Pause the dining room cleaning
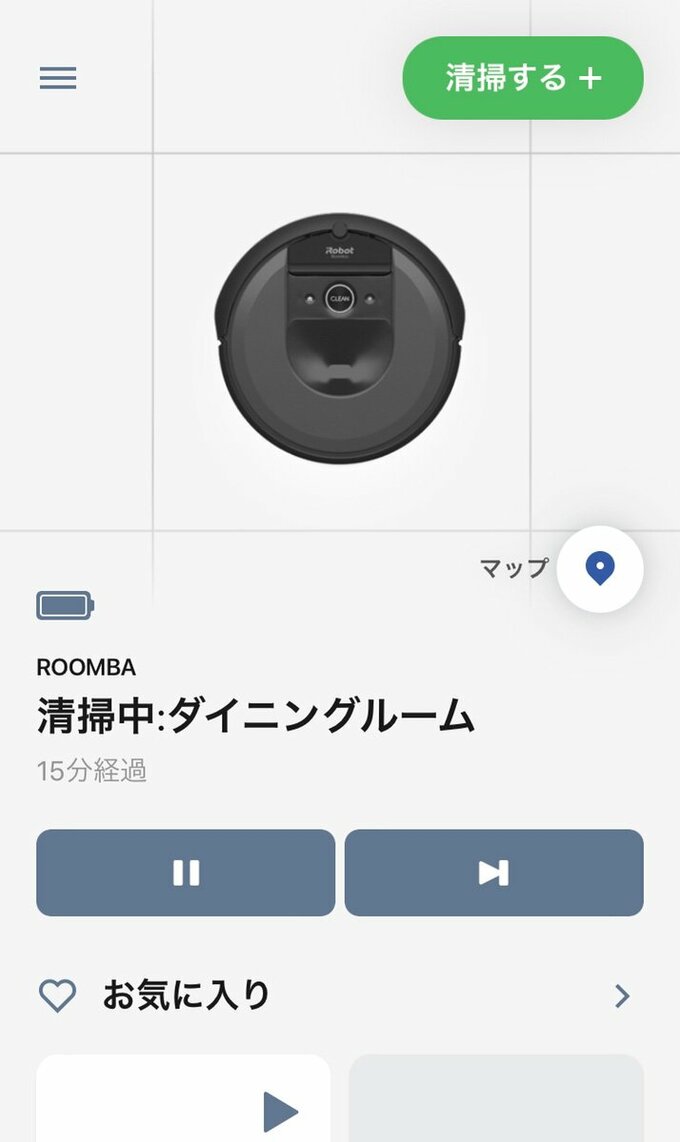 (x=186, y=872)
